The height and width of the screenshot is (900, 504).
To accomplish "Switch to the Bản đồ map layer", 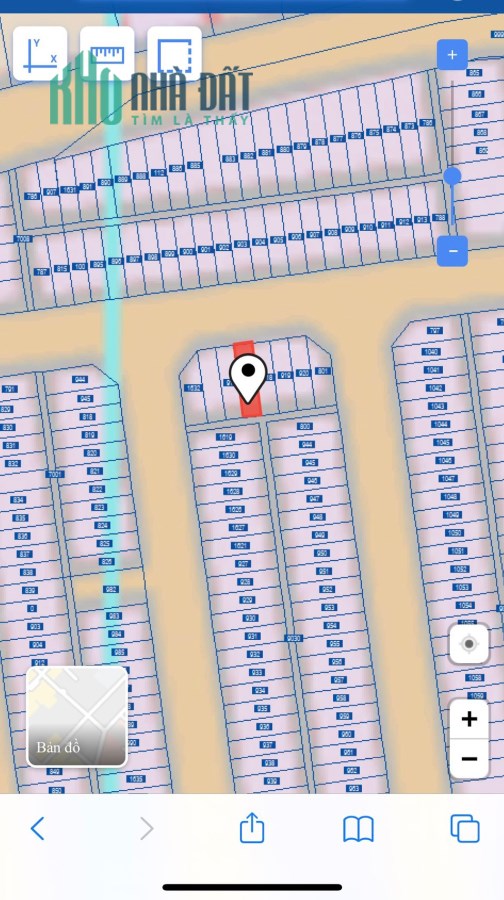I will [x=77, y=716].
